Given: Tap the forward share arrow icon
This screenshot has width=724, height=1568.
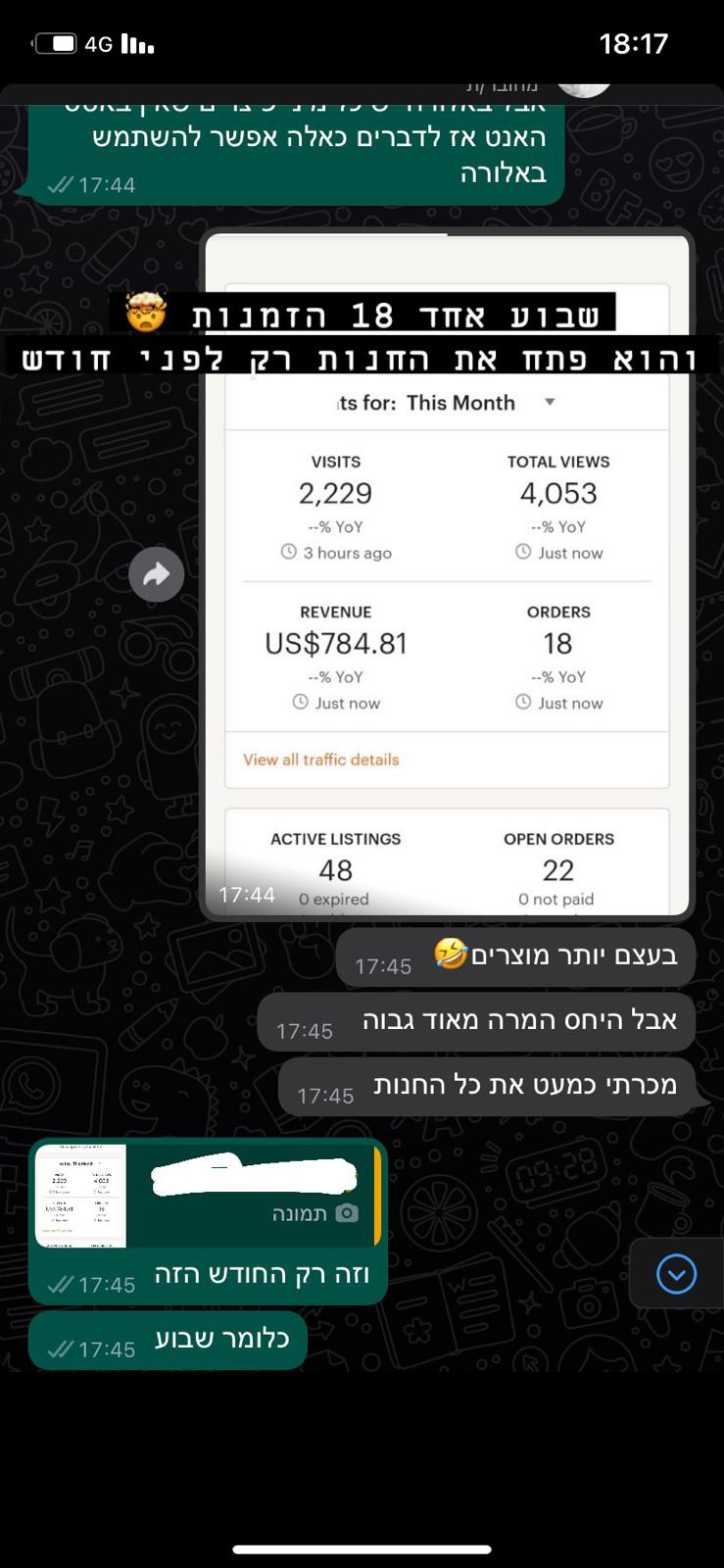Looking at the screenshot, I should (x=156, y=574).
